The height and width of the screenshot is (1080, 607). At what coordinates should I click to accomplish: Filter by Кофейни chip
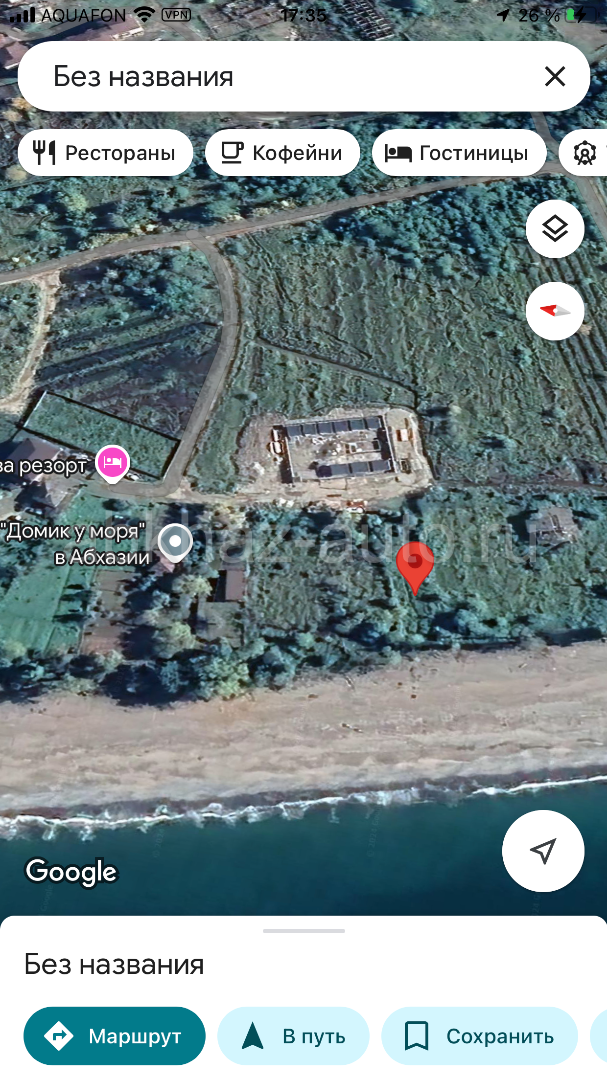[x=282, y=153]
